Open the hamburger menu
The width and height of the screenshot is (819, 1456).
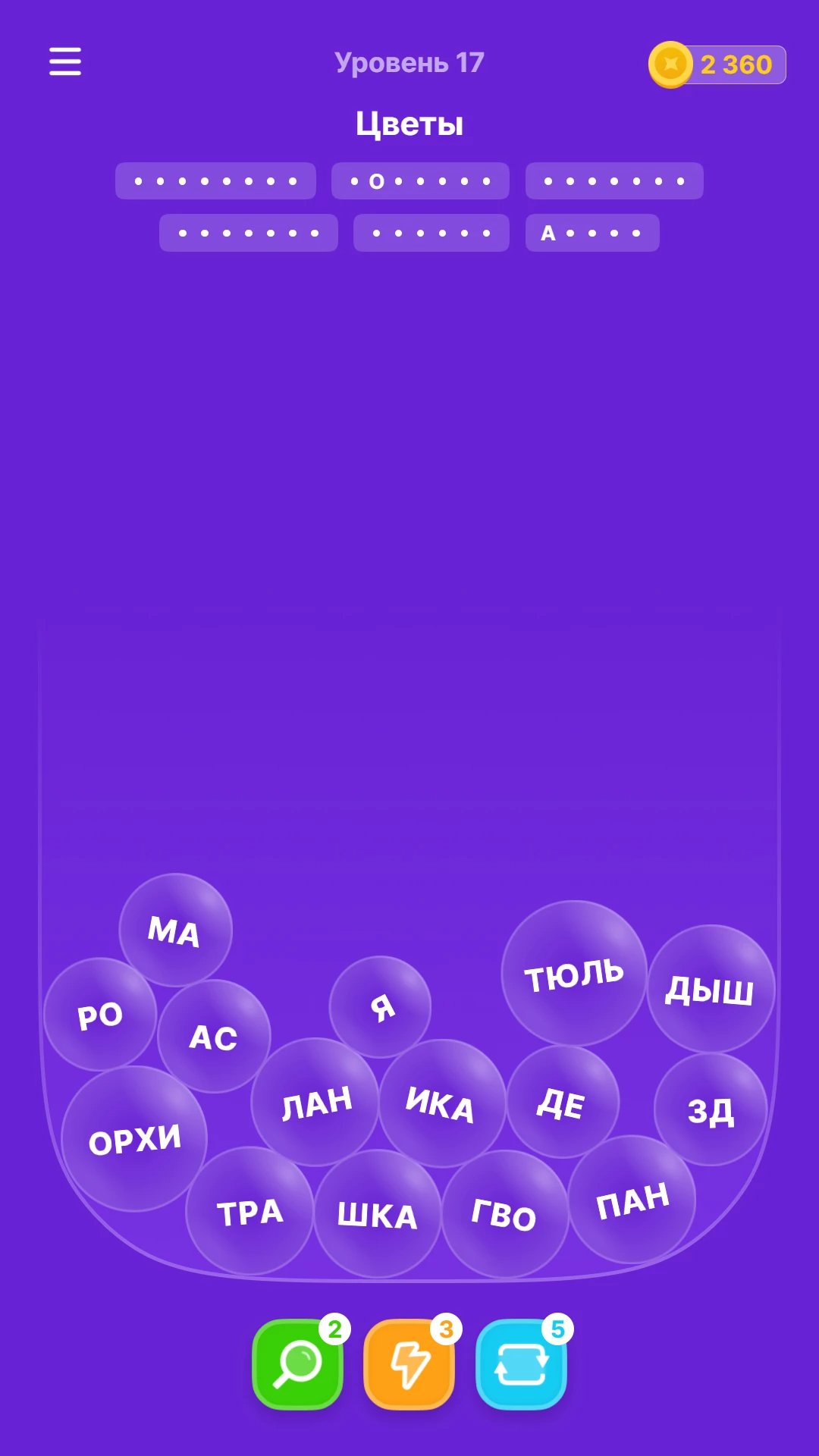[65, 61]
